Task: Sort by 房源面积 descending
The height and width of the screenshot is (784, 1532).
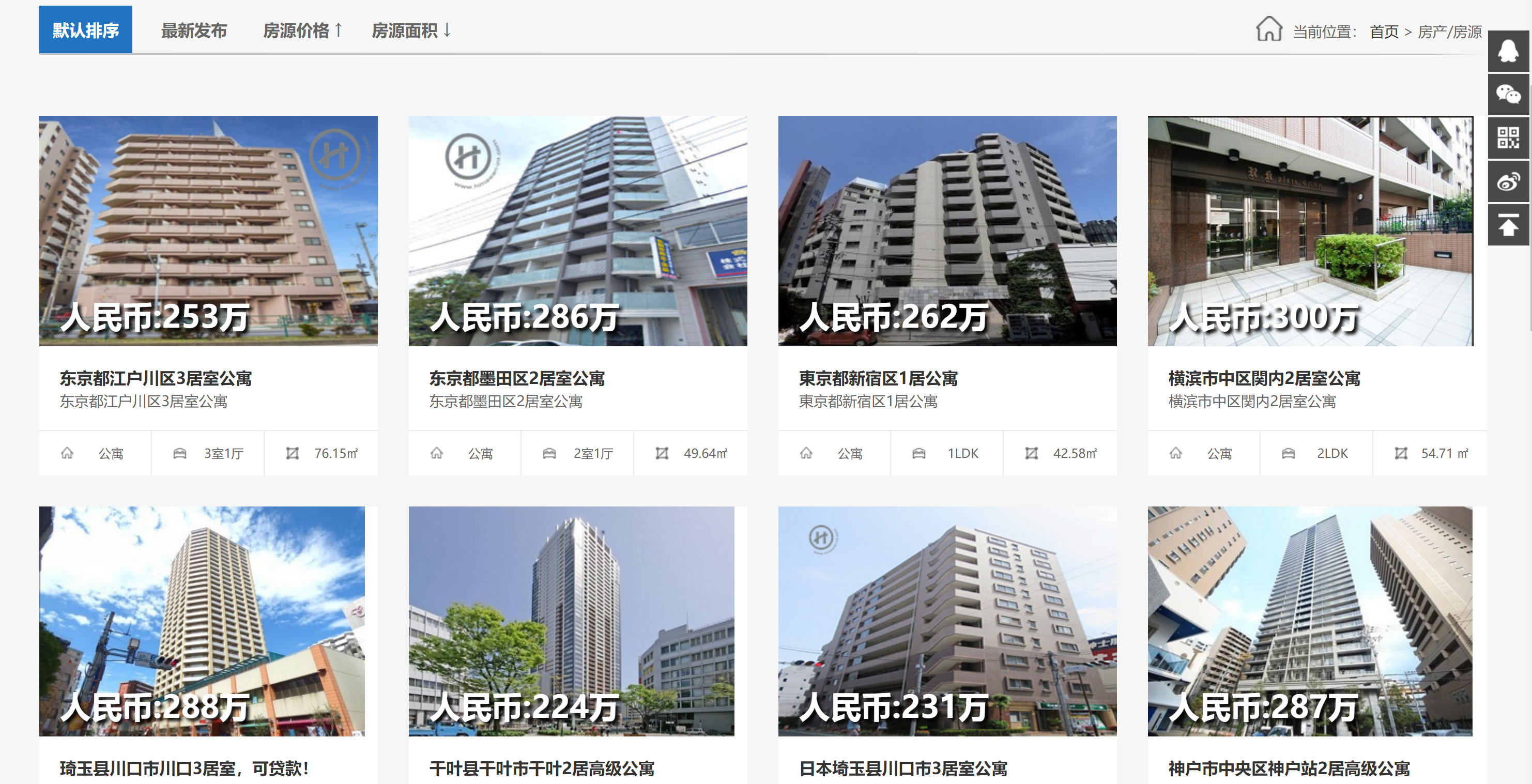Action: click(x=411, y=30)
